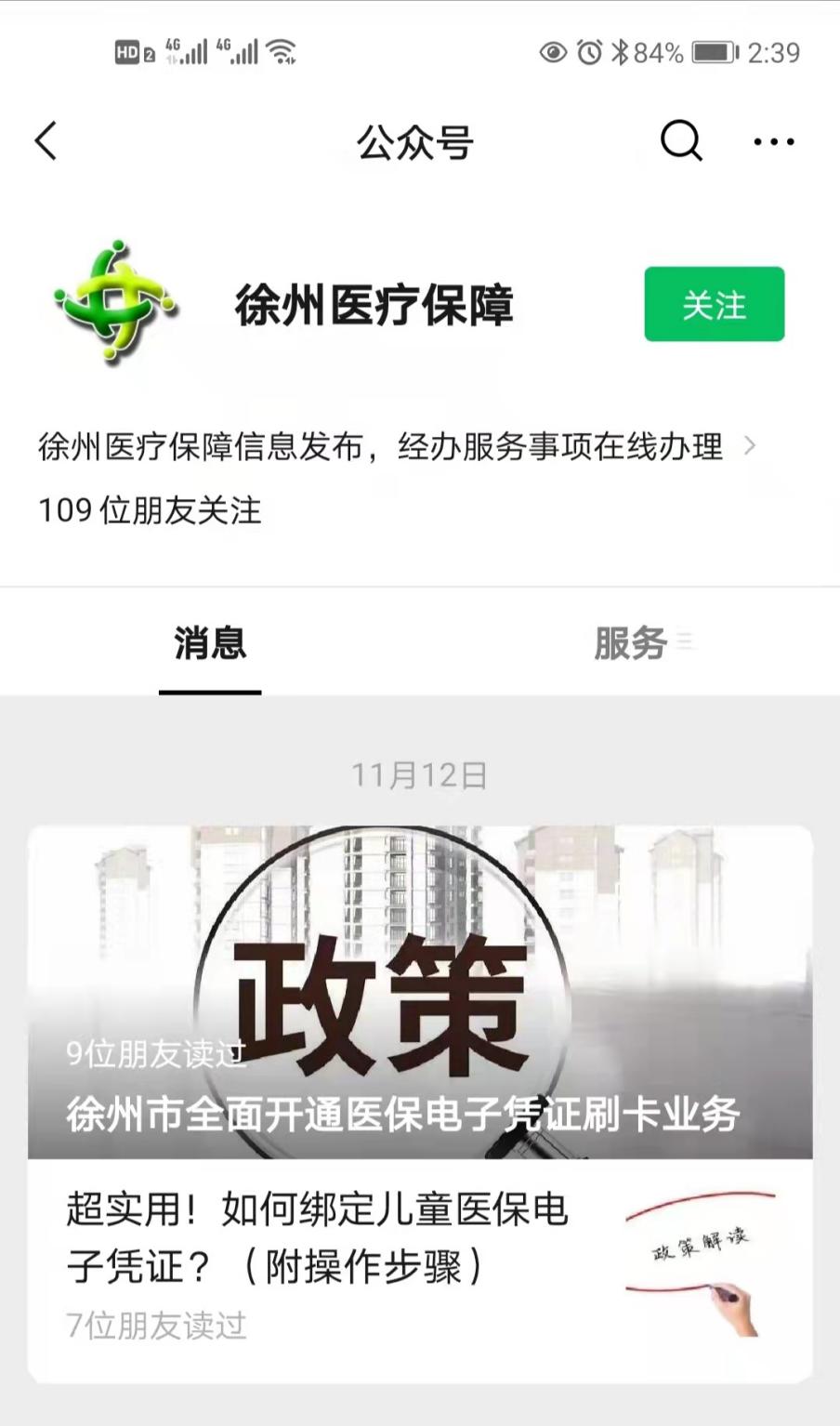Tap the 徐州医疗保障 account avatar

coord(115,301)
